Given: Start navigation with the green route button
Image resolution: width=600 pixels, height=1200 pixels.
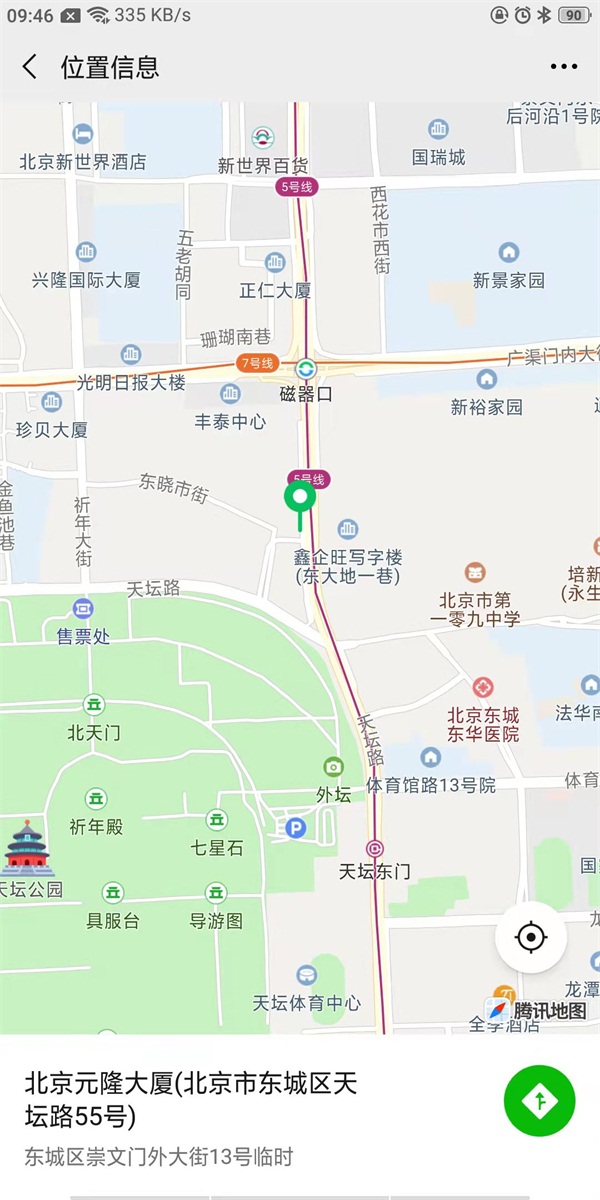Looking at the screenshot, I should point(540,1101).
